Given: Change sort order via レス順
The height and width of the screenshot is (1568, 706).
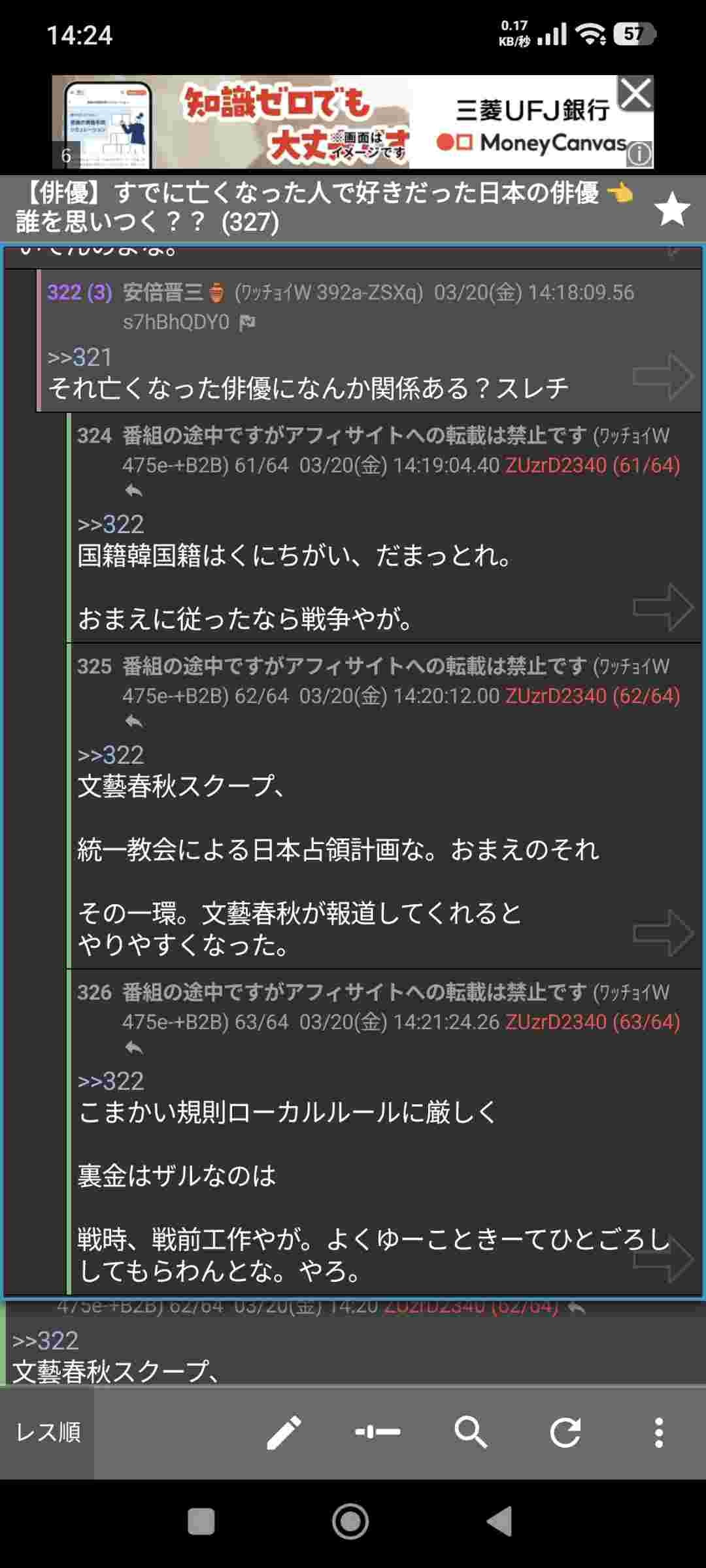Looking at the screenshot, I should pos(48,1432).
